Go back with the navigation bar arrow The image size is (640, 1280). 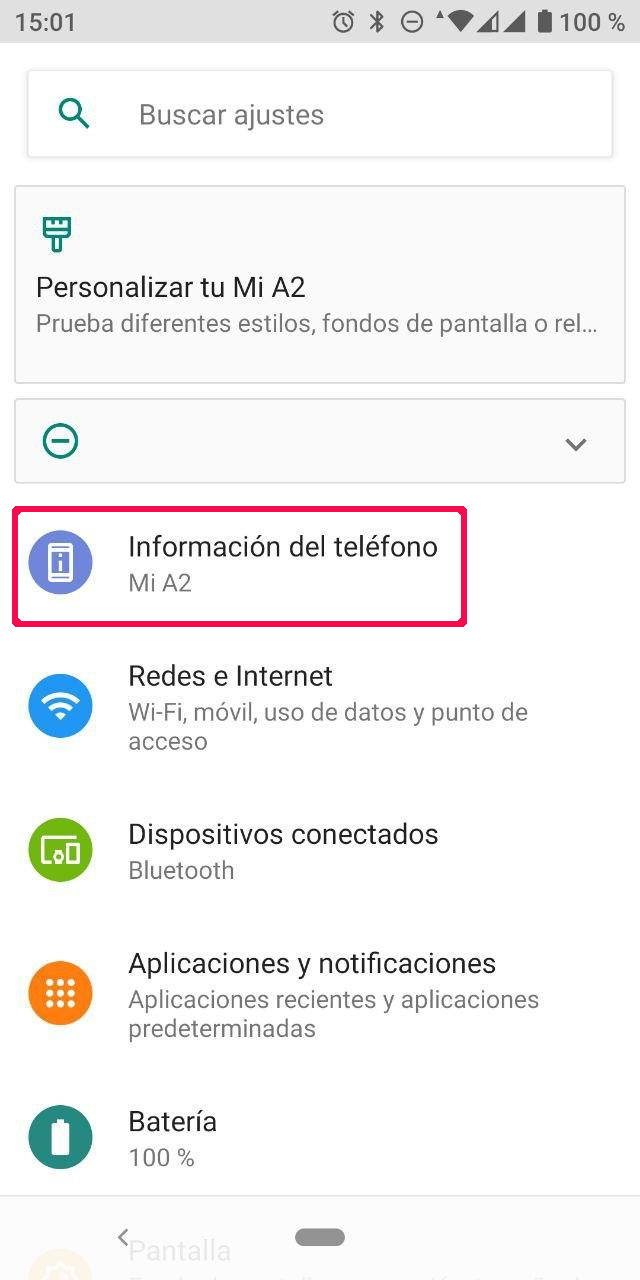pyautogui.click(x=123, y=1237)
